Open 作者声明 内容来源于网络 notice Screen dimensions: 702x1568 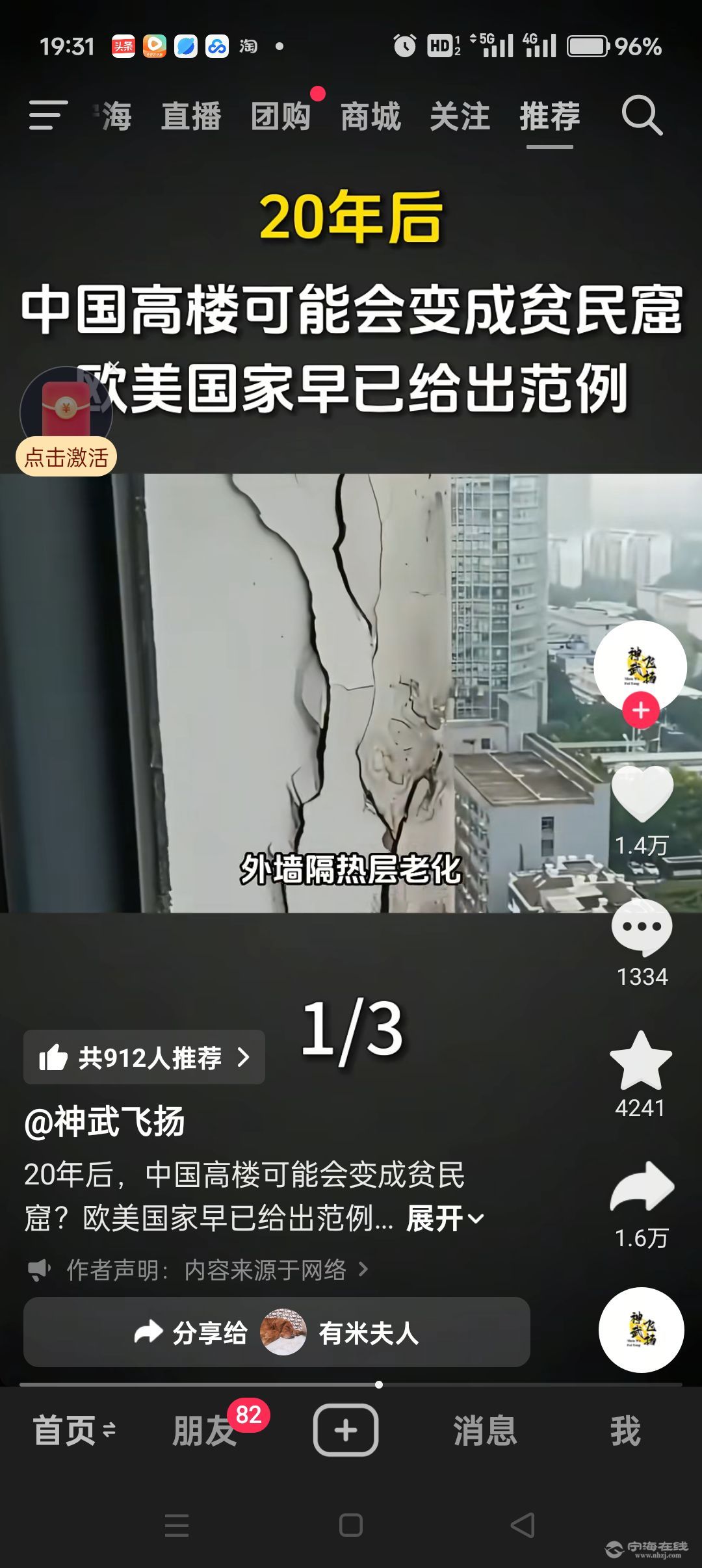[x=208, y=1269]
